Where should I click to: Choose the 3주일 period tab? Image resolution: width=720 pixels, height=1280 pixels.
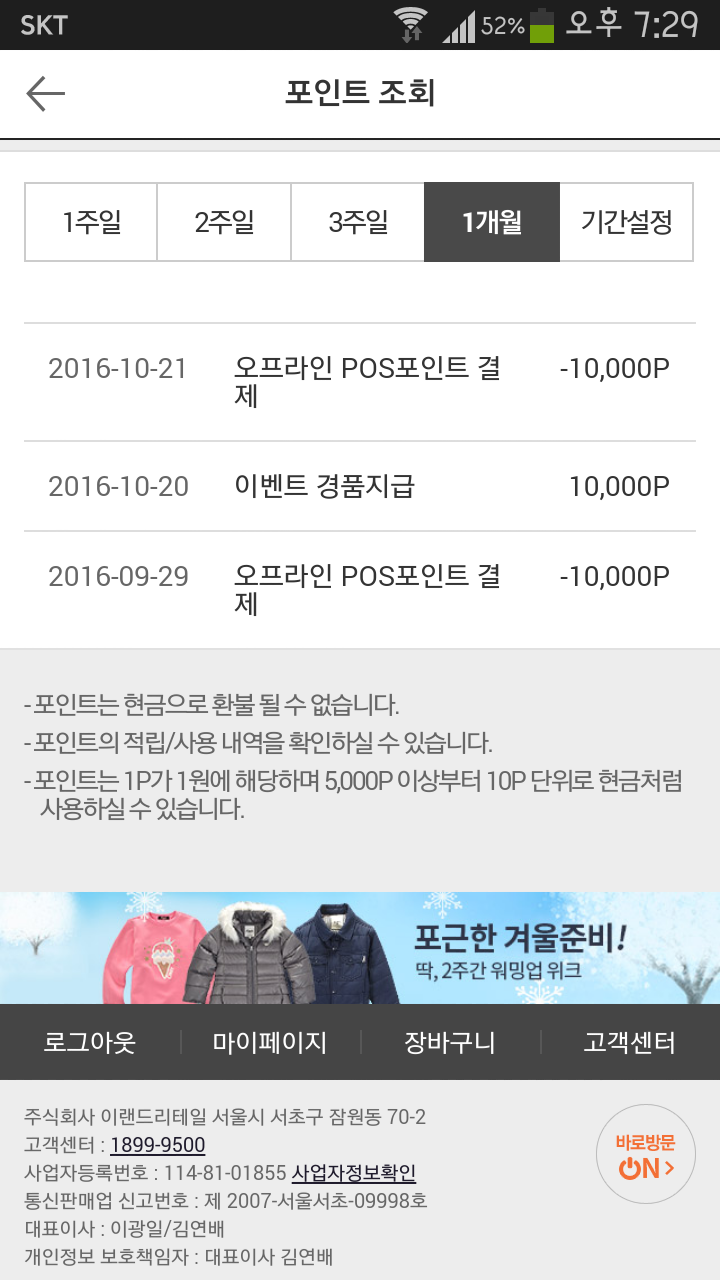click(358, 222)
